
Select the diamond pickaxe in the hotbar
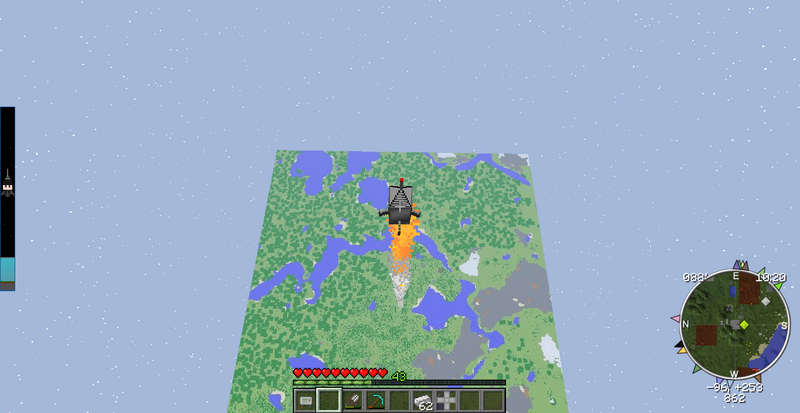[x=376, y=401]
